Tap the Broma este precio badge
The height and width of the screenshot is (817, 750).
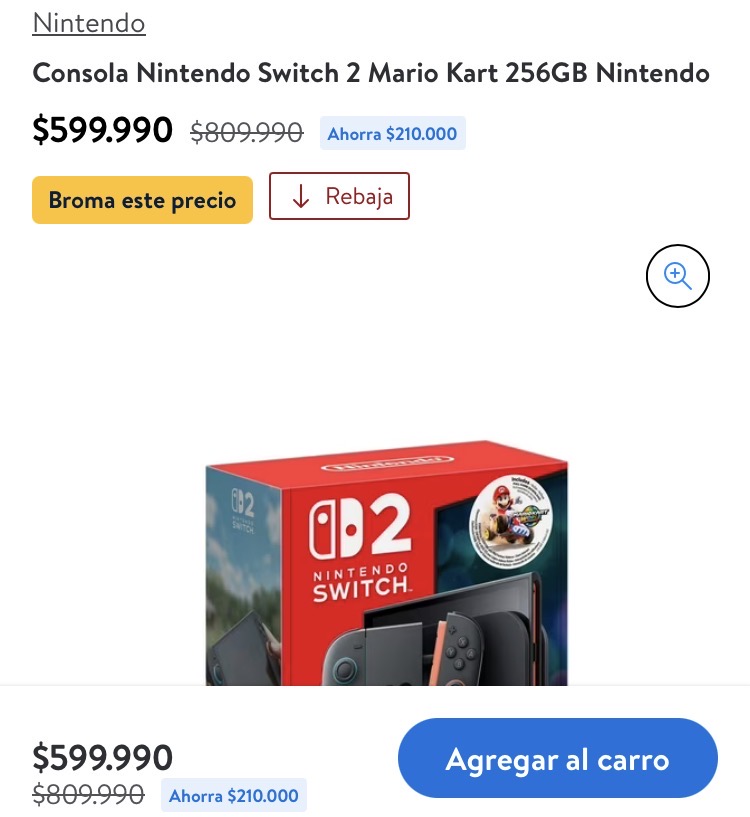[x=142, y=200]
